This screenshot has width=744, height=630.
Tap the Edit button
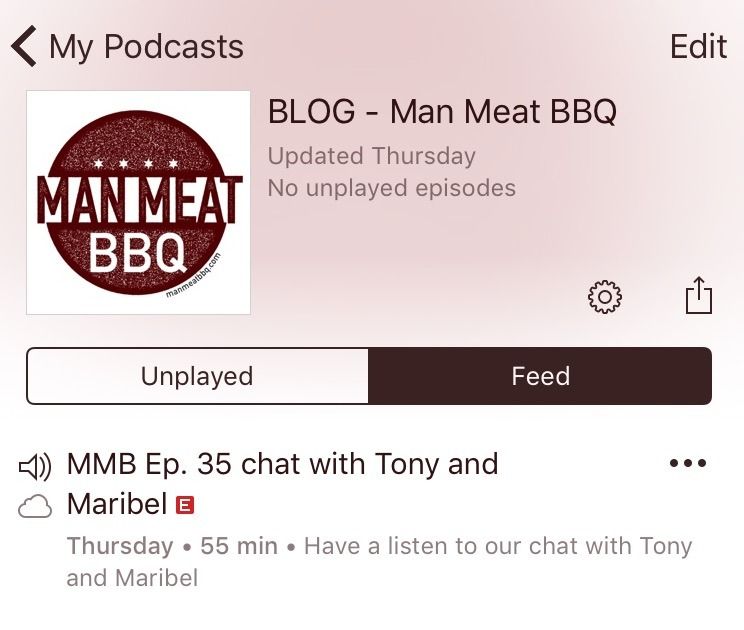click(x=698, y=46)
